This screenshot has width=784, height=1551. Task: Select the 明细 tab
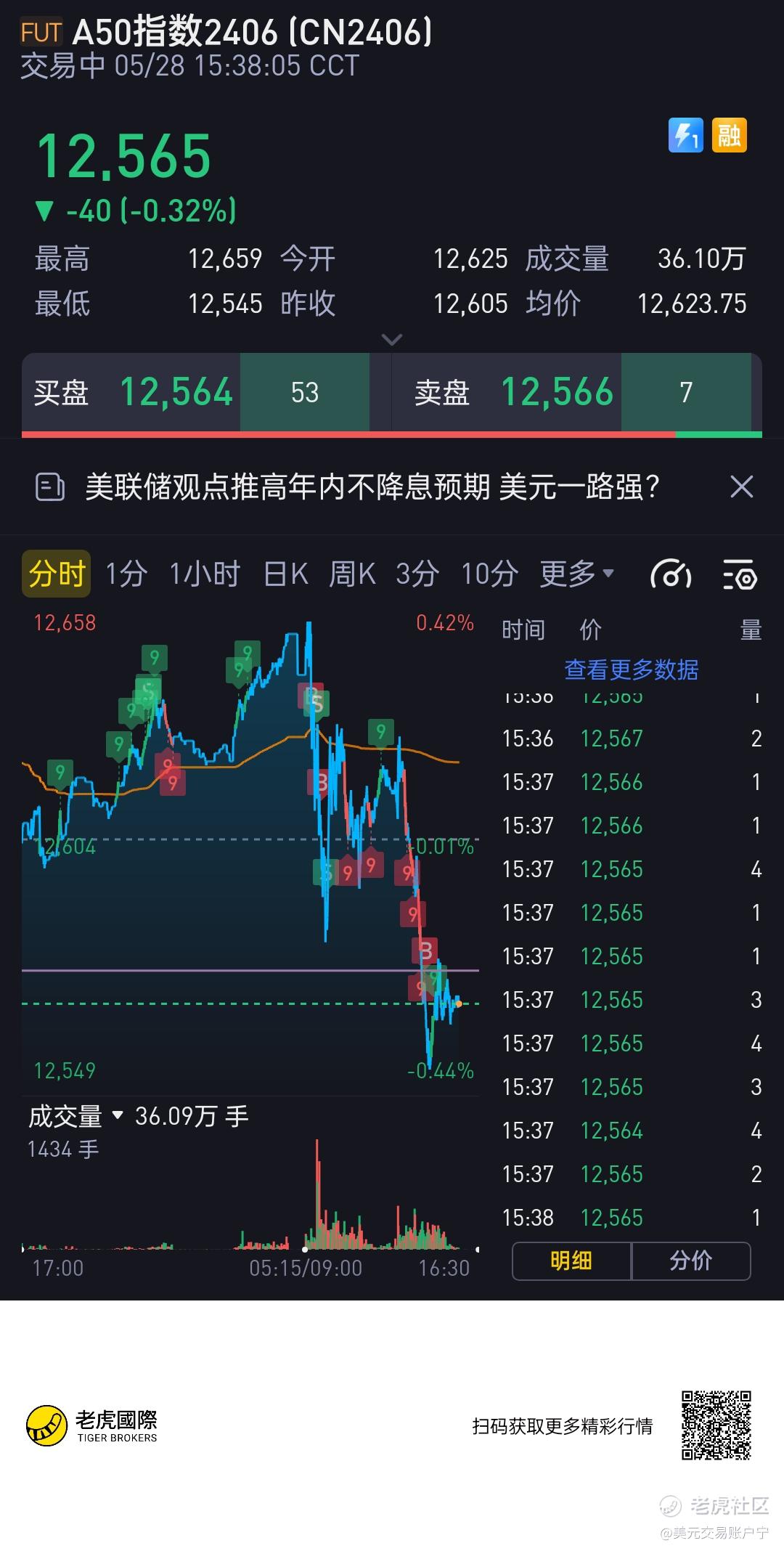tap(571, 1261)
